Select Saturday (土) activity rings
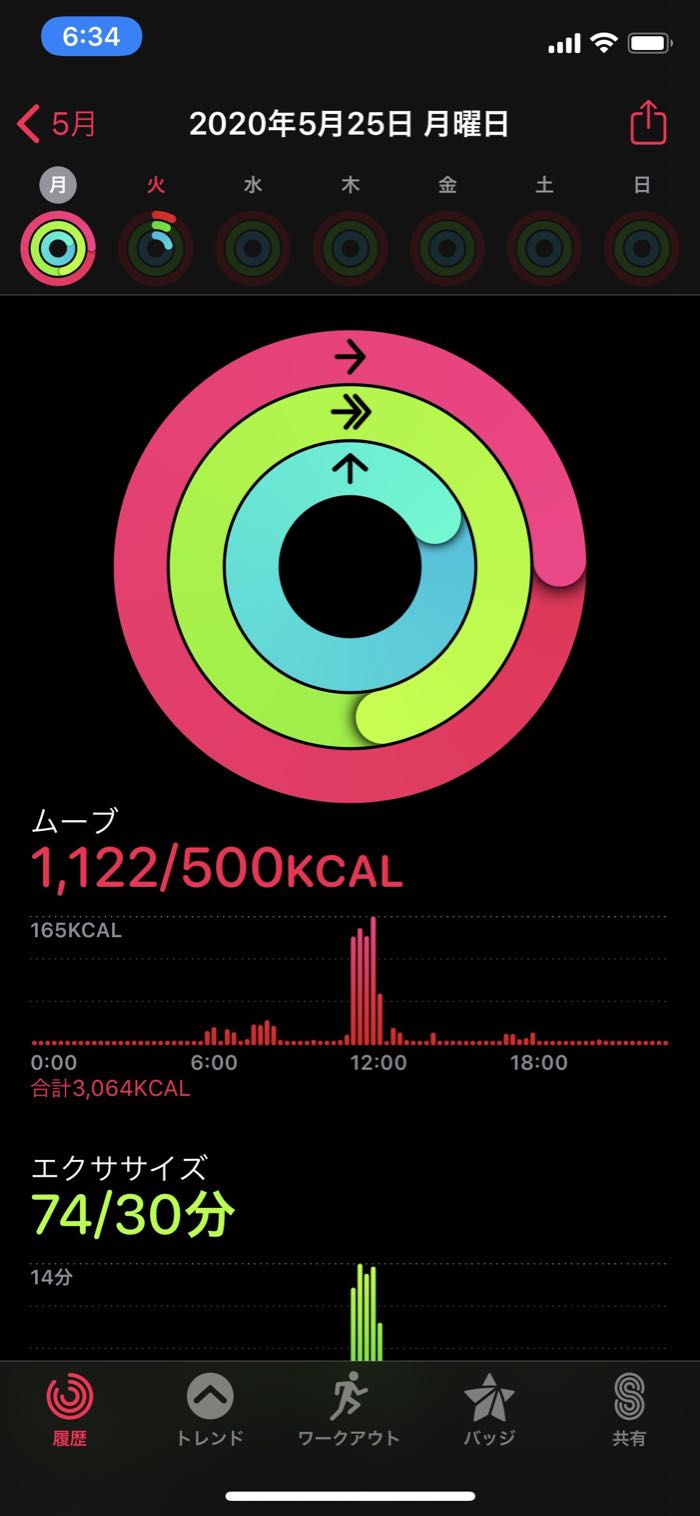The image size is (700, 1516). [544, 230]
